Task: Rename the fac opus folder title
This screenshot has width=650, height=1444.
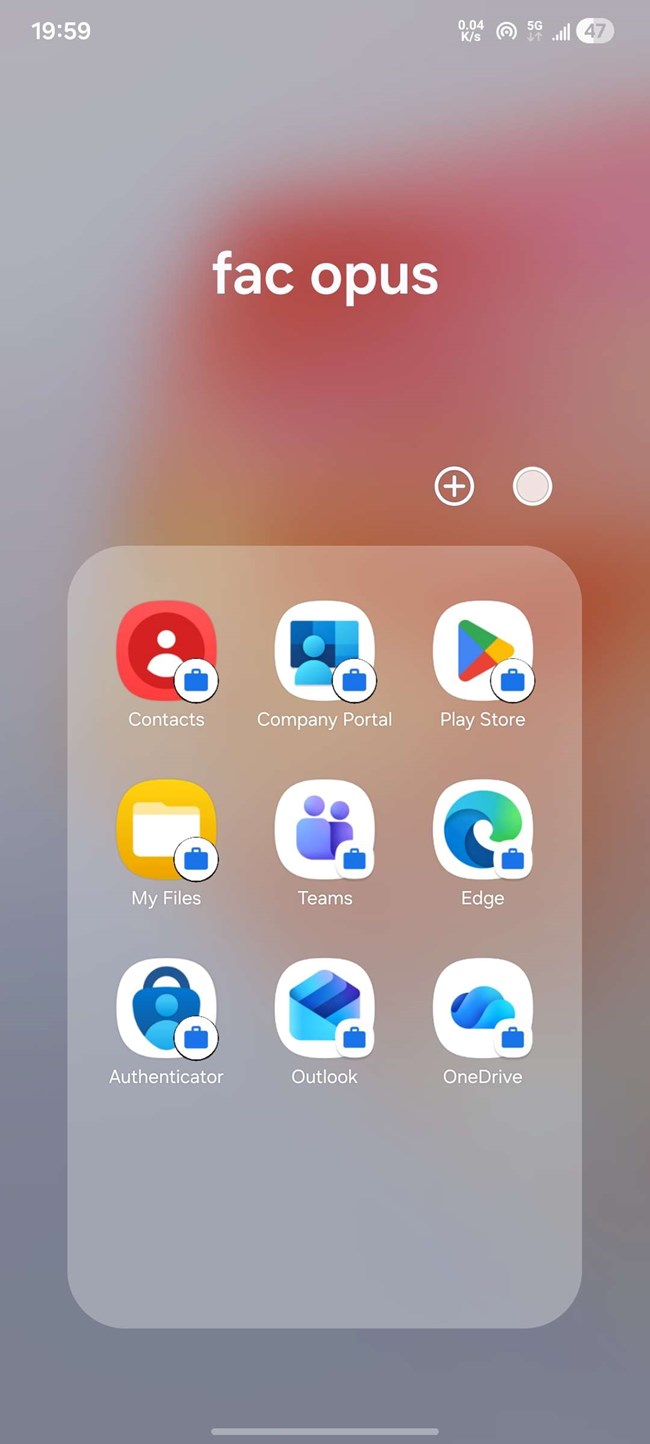Action: (325, 273)
